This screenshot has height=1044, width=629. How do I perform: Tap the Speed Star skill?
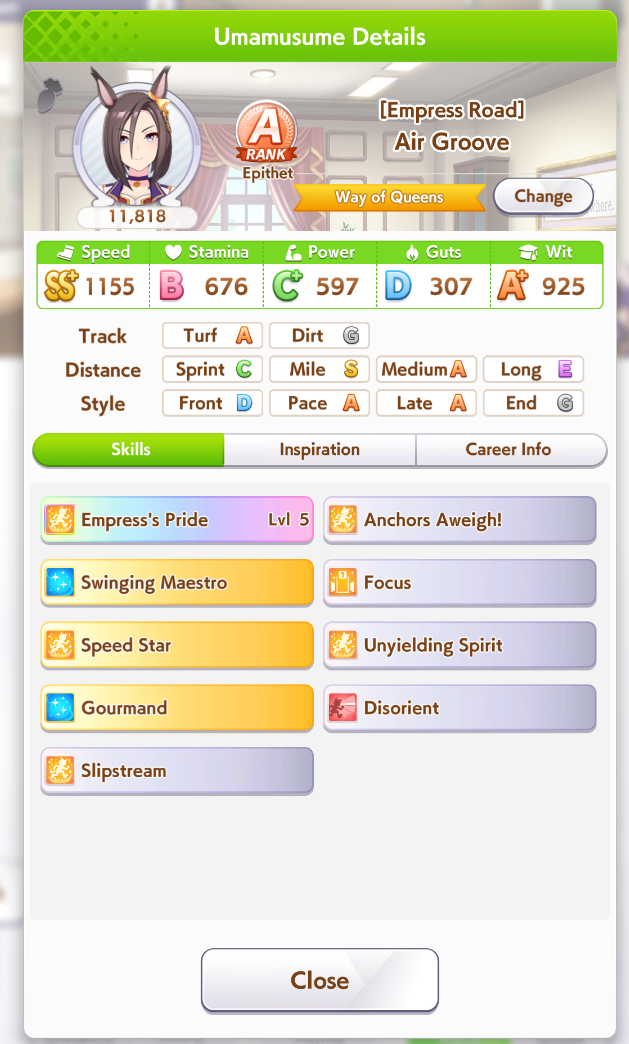[177, 645]
